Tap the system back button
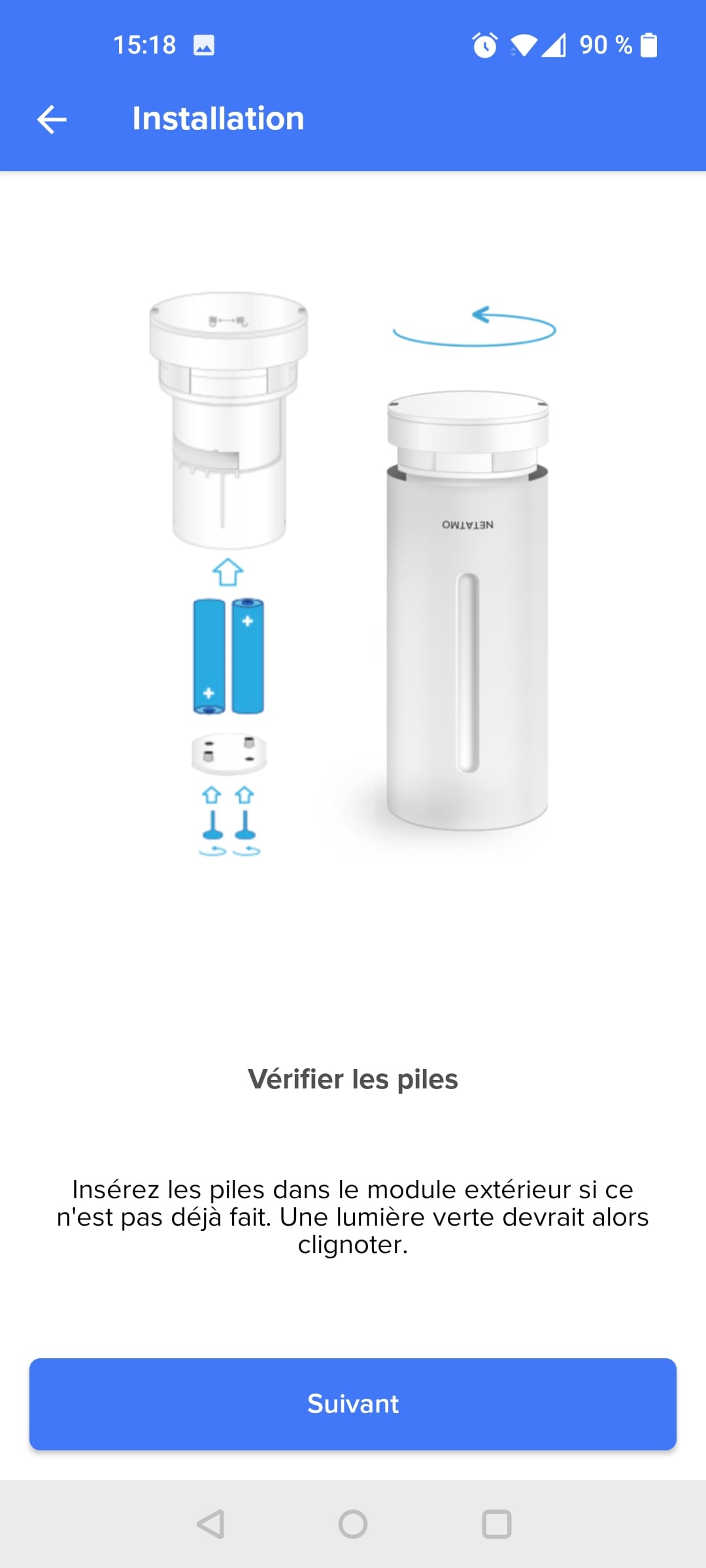Screen dimensions: 706x1568 coord(210,1524)
